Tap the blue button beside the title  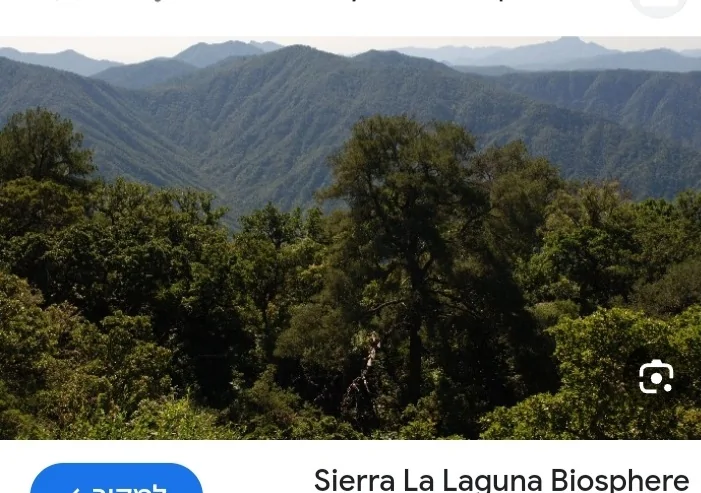(x=116, y=481)
